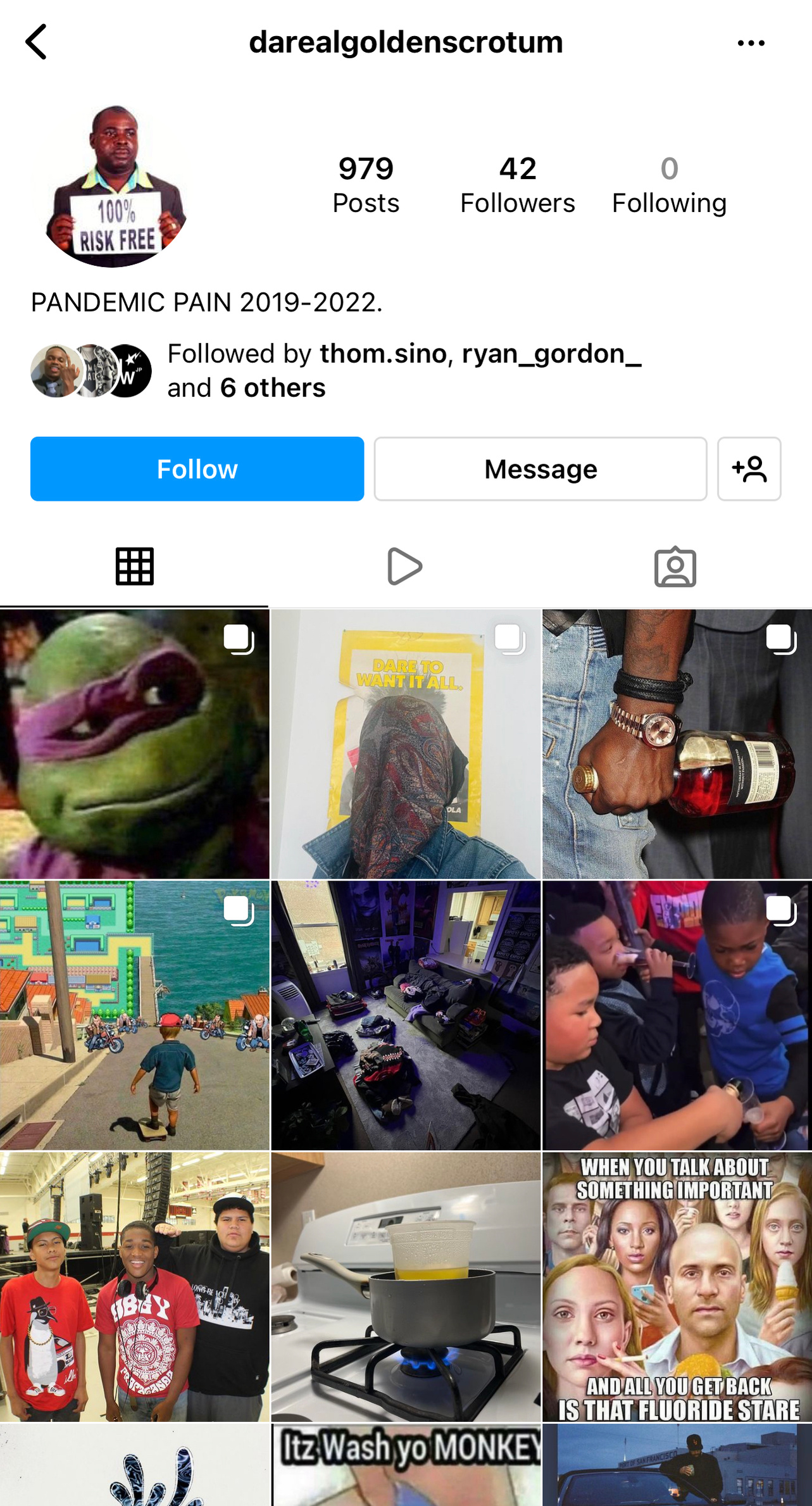This screenshot has width=812, height=1506.
Task: Open the Dare To Want It All post
Action: [x=406, y=744]
